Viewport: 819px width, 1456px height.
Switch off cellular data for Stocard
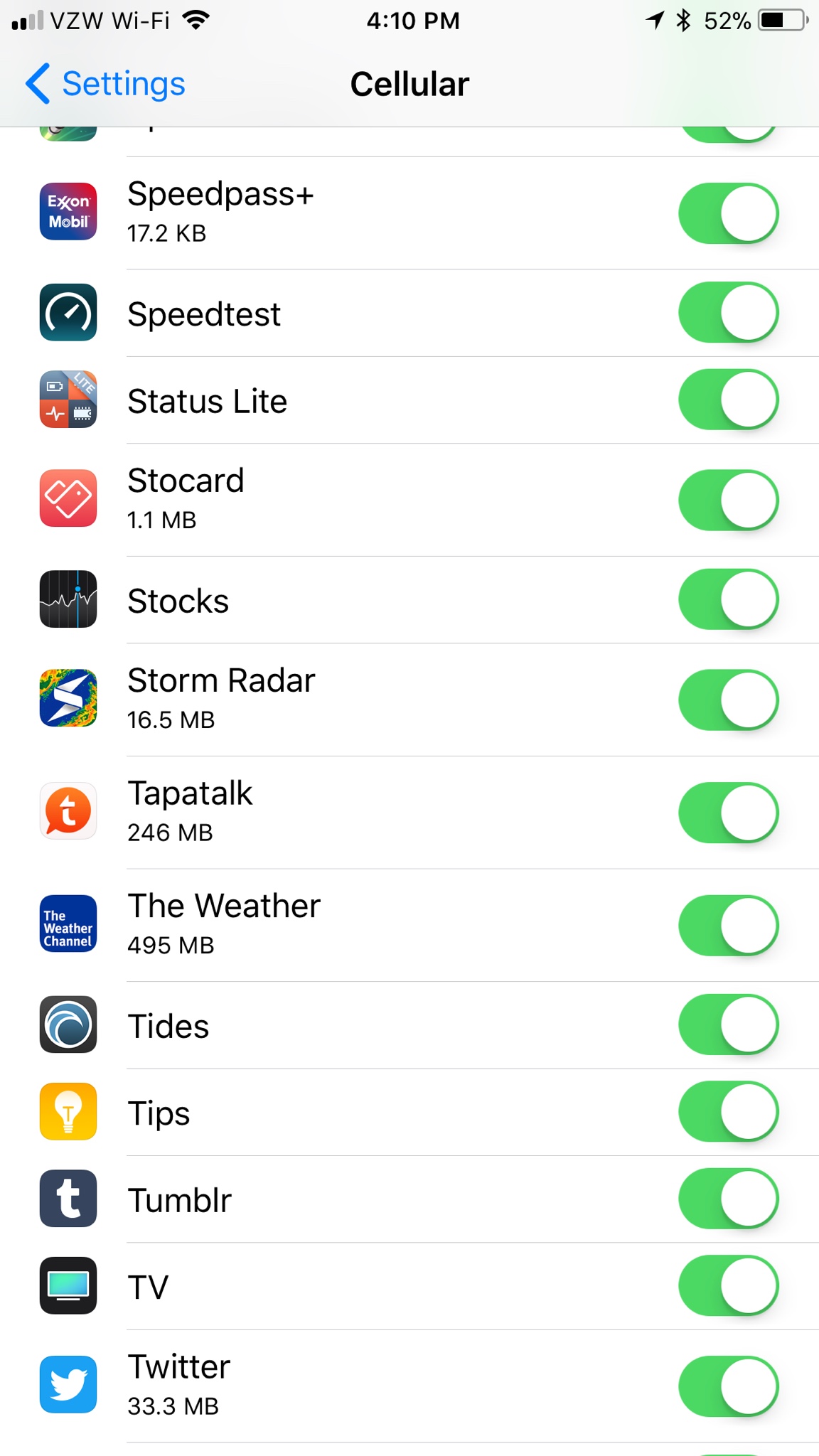point(728,500)
